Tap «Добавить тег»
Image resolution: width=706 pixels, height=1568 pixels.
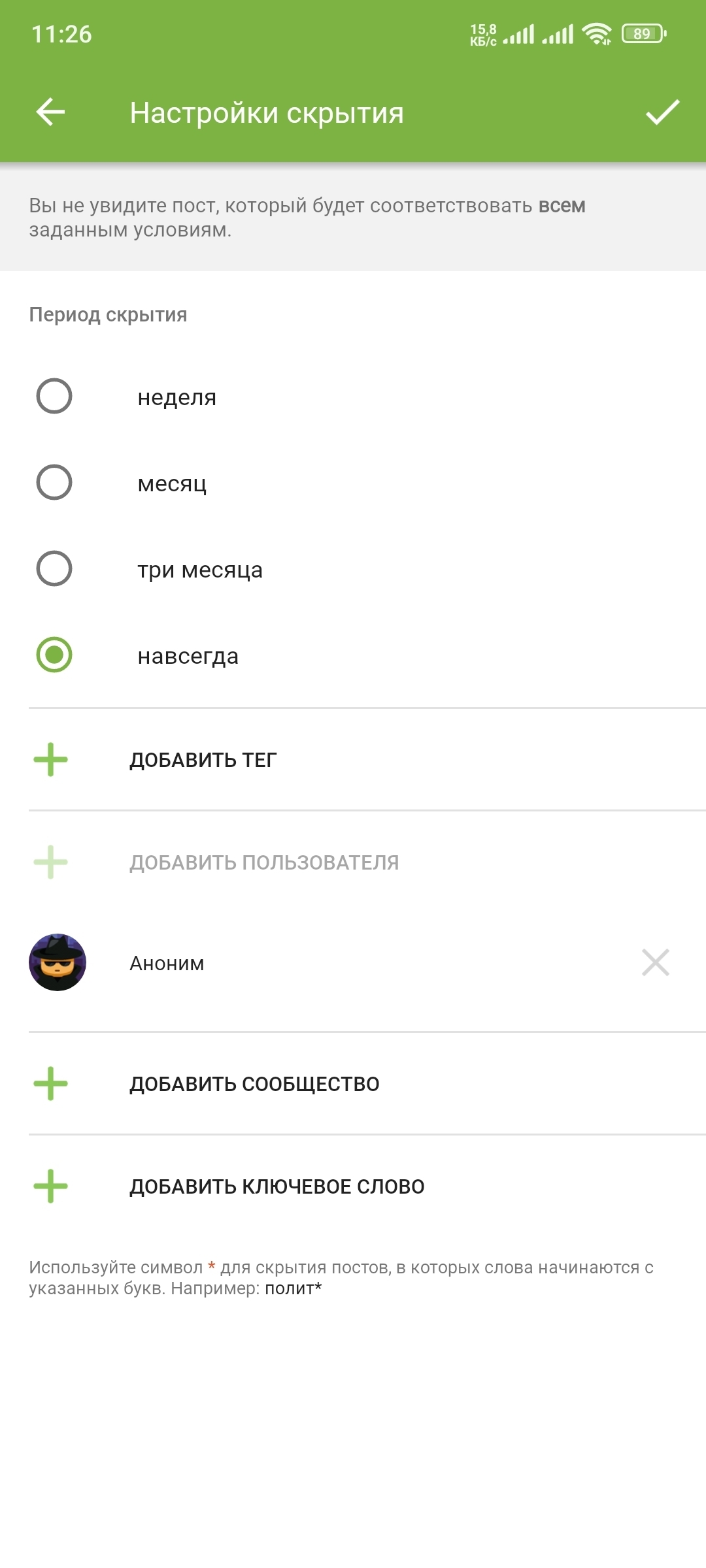(203, 760)
